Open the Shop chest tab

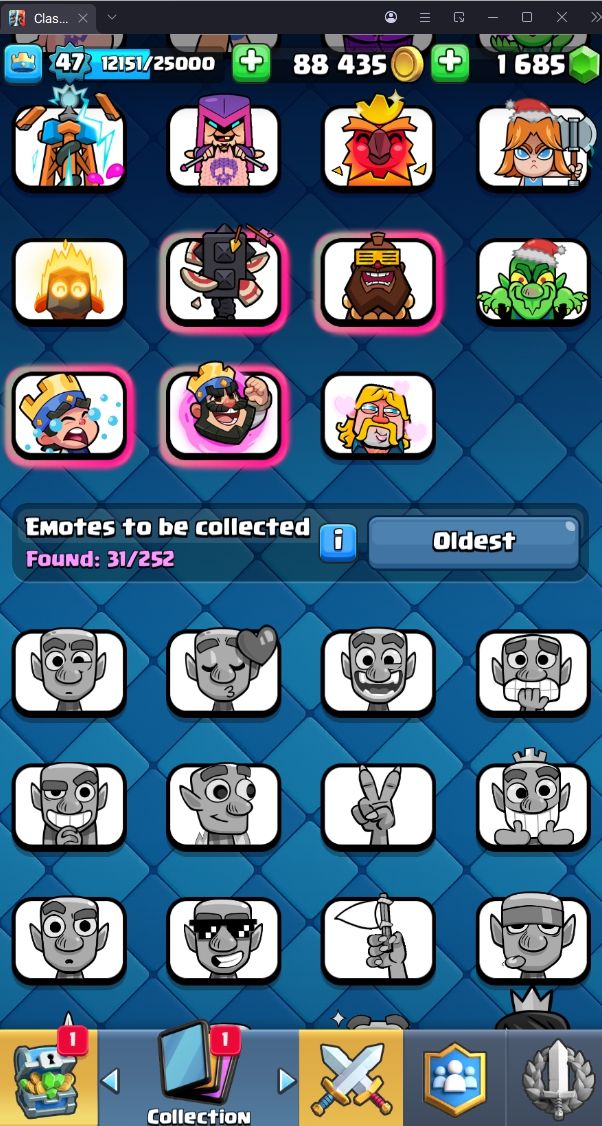47,1077
